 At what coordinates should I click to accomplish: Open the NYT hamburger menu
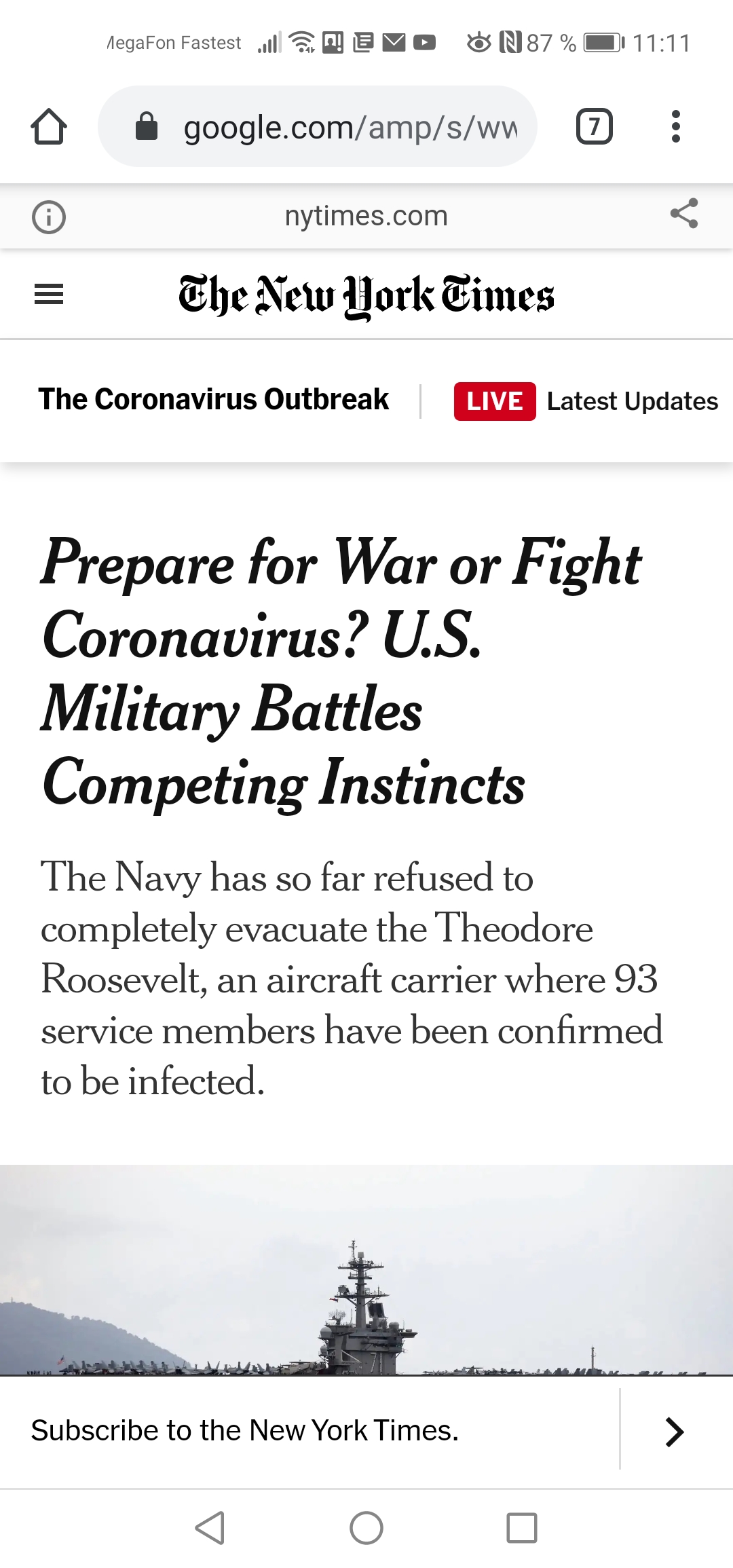(49, 295)
